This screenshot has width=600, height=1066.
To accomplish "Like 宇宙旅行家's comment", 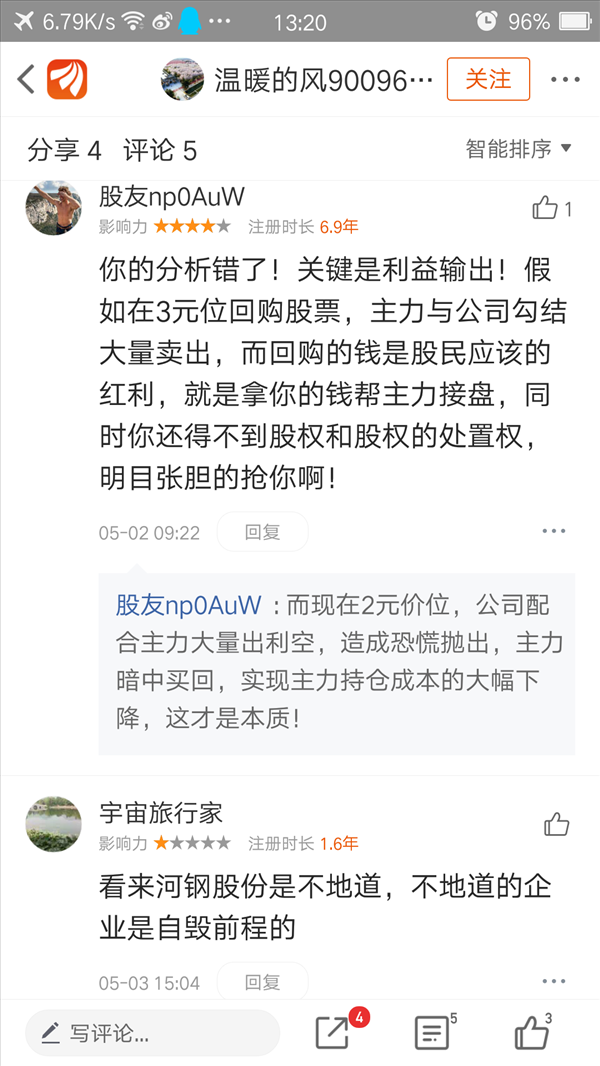I will pos(556,825).
